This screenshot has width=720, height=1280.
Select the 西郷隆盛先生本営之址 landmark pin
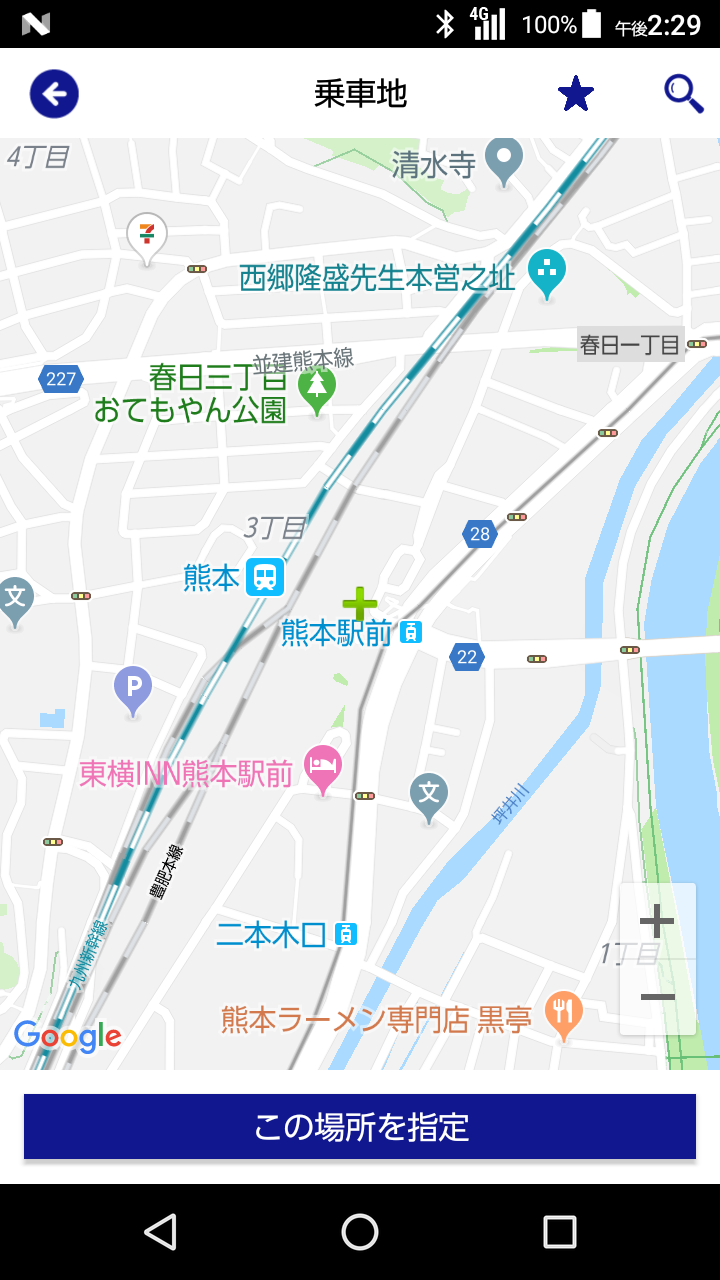(x=546, y=272)
